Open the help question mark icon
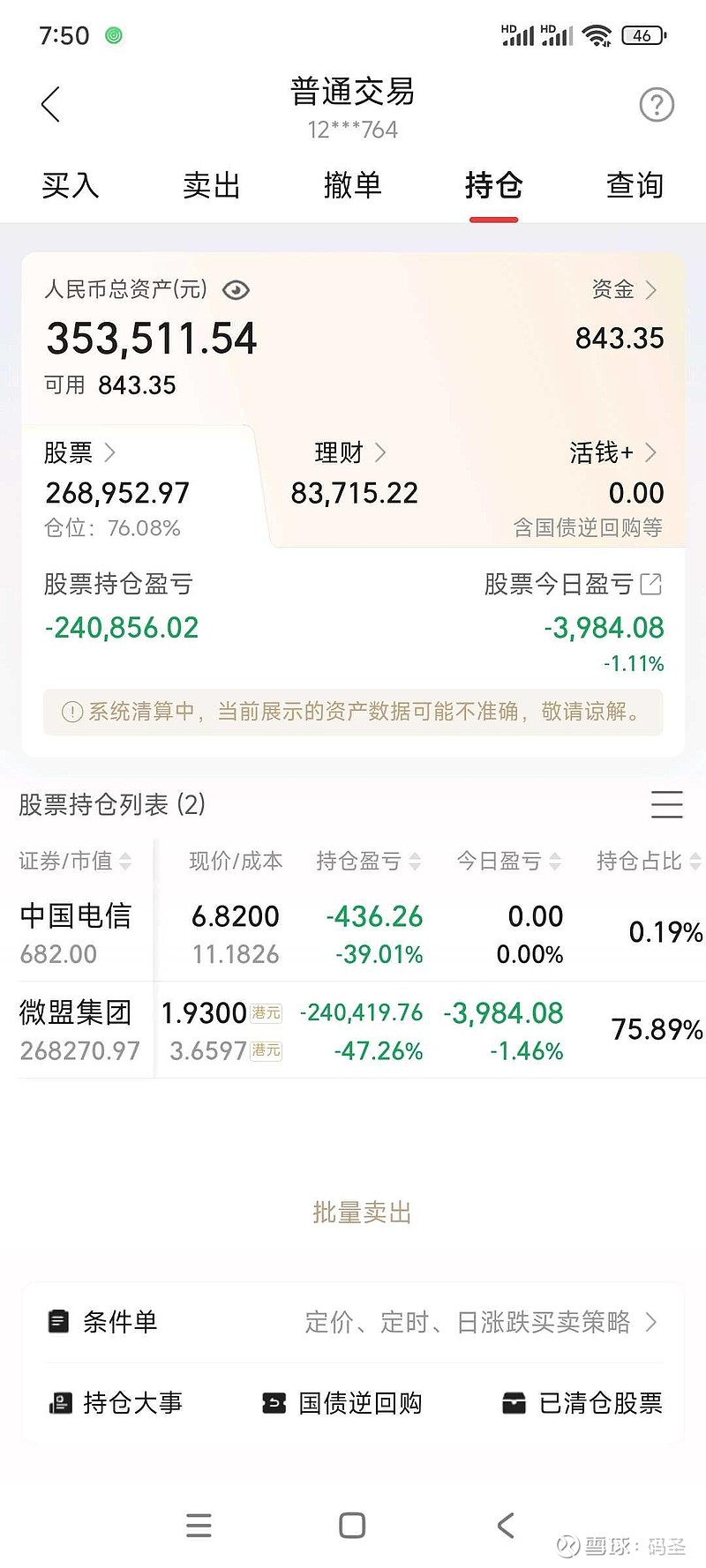Image resolution: width=706 pixels, height=1568 pixels. (x=656, y=105)
